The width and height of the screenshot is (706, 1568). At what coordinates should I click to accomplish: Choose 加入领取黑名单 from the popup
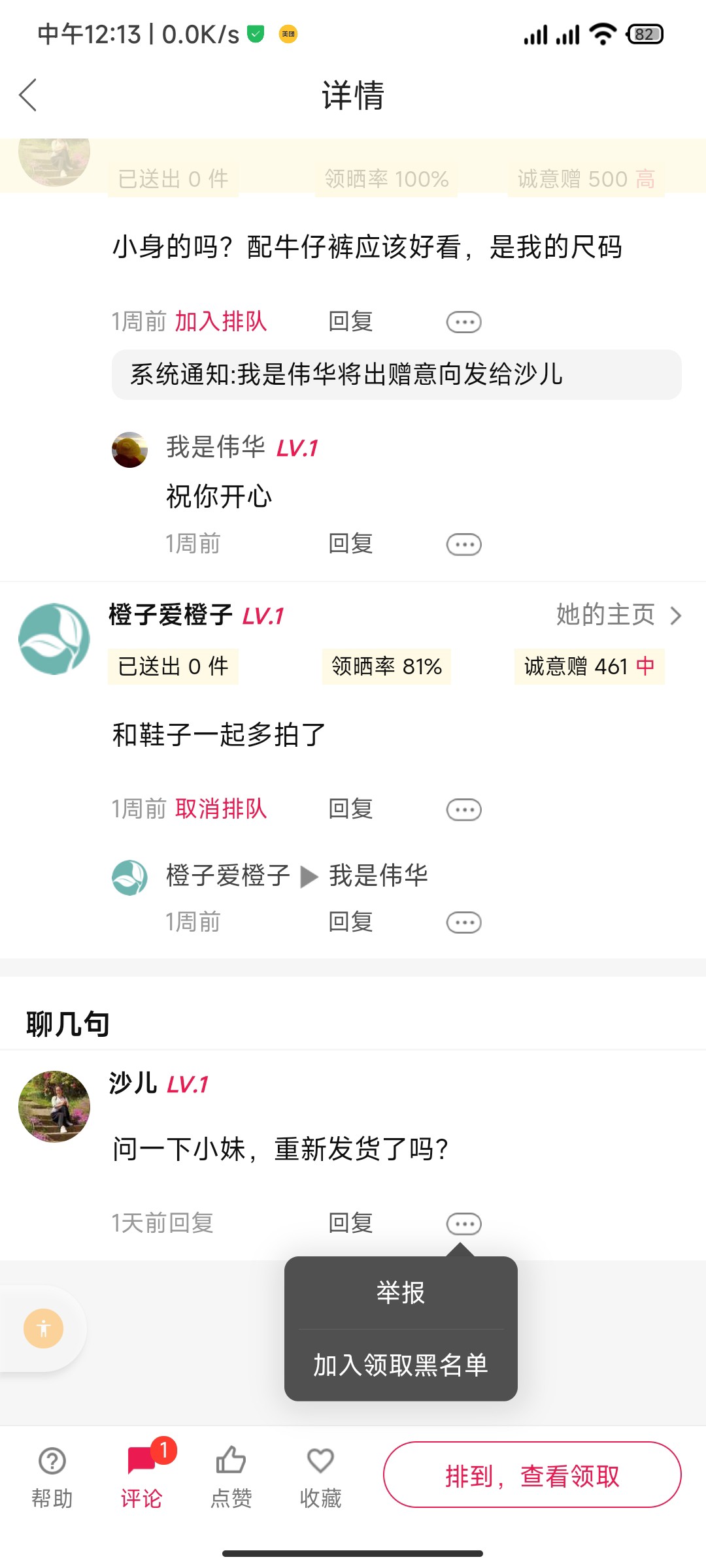(x=401, y=1365)
